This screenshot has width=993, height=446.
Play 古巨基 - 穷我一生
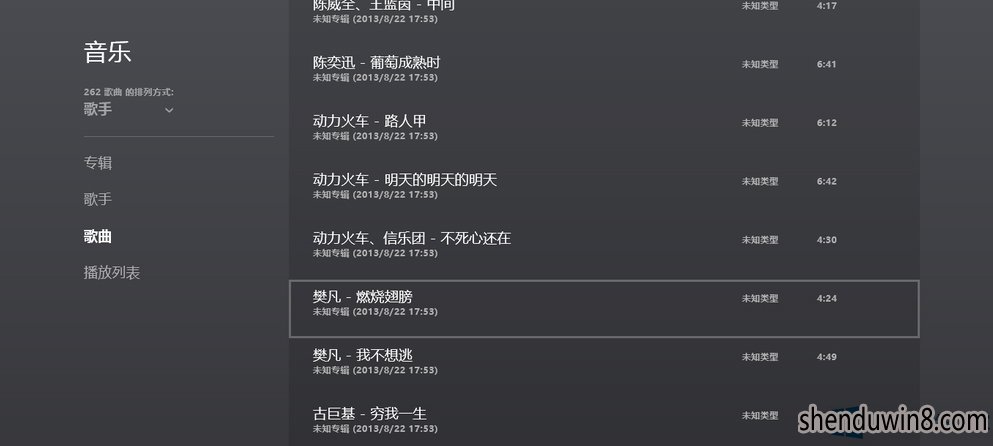tap(370, 413)
